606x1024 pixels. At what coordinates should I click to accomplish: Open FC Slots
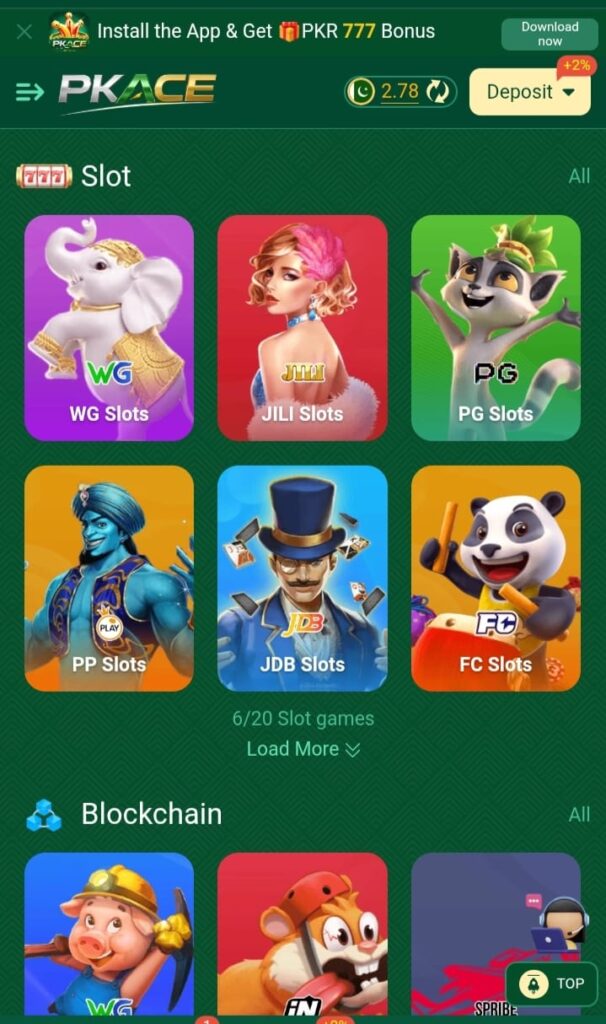(496, 578)
